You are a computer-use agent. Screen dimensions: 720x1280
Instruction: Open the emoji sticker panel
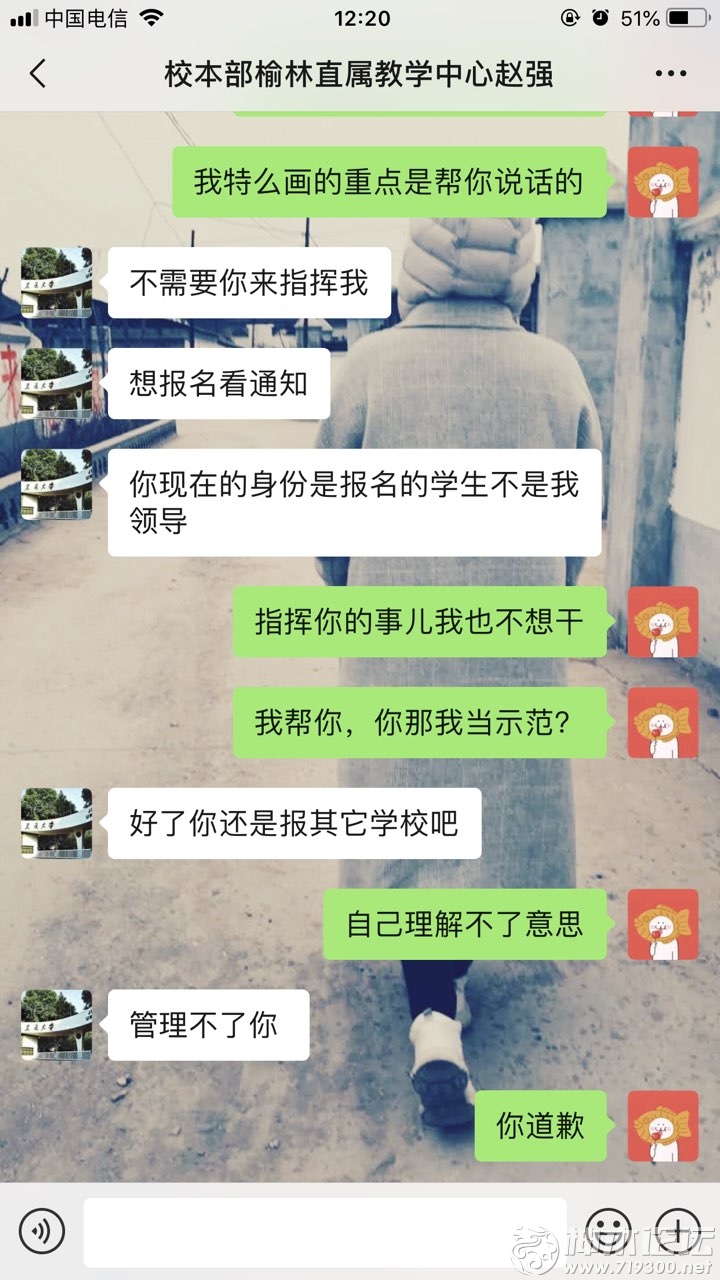pos(608,1229)
